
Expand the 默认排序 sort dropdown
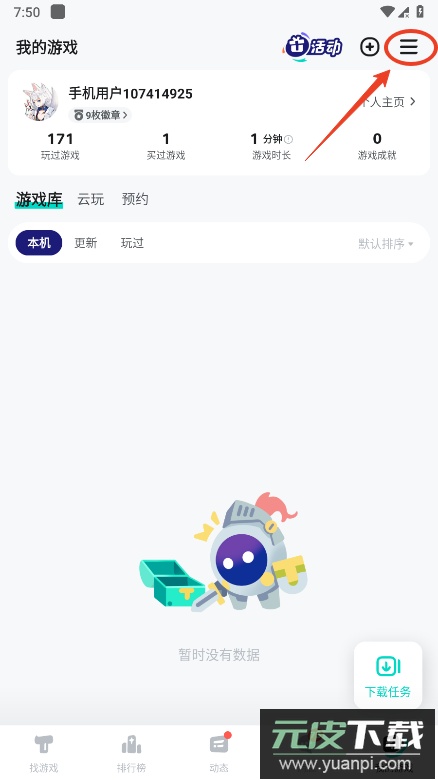coord(386,244)
